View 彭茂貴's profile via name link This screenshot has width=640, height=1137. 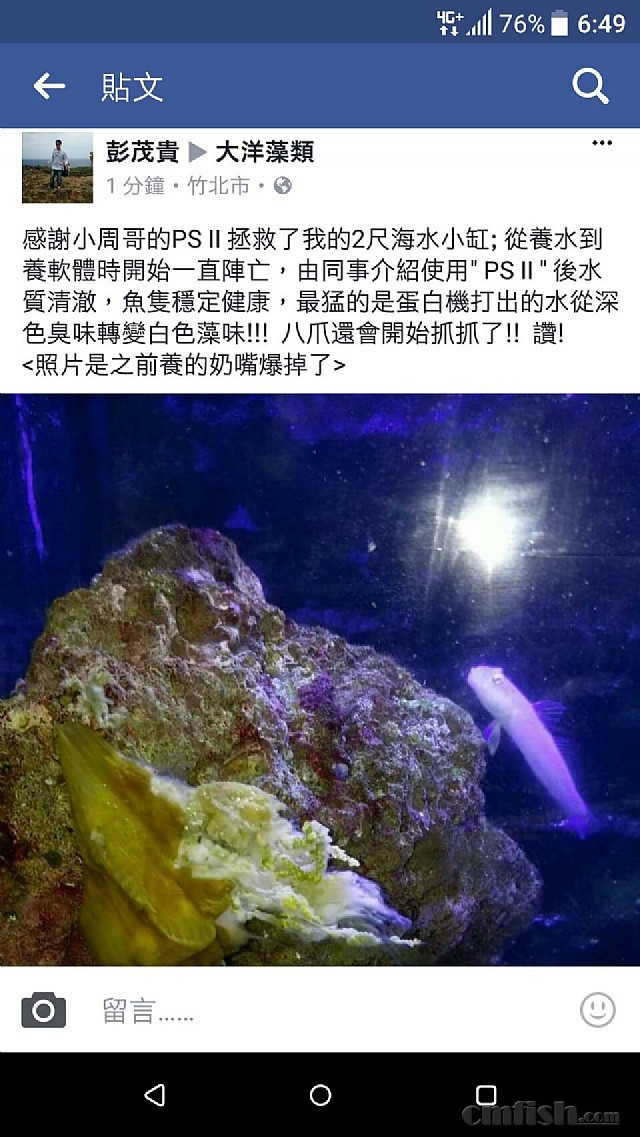(x=142, y=152)
